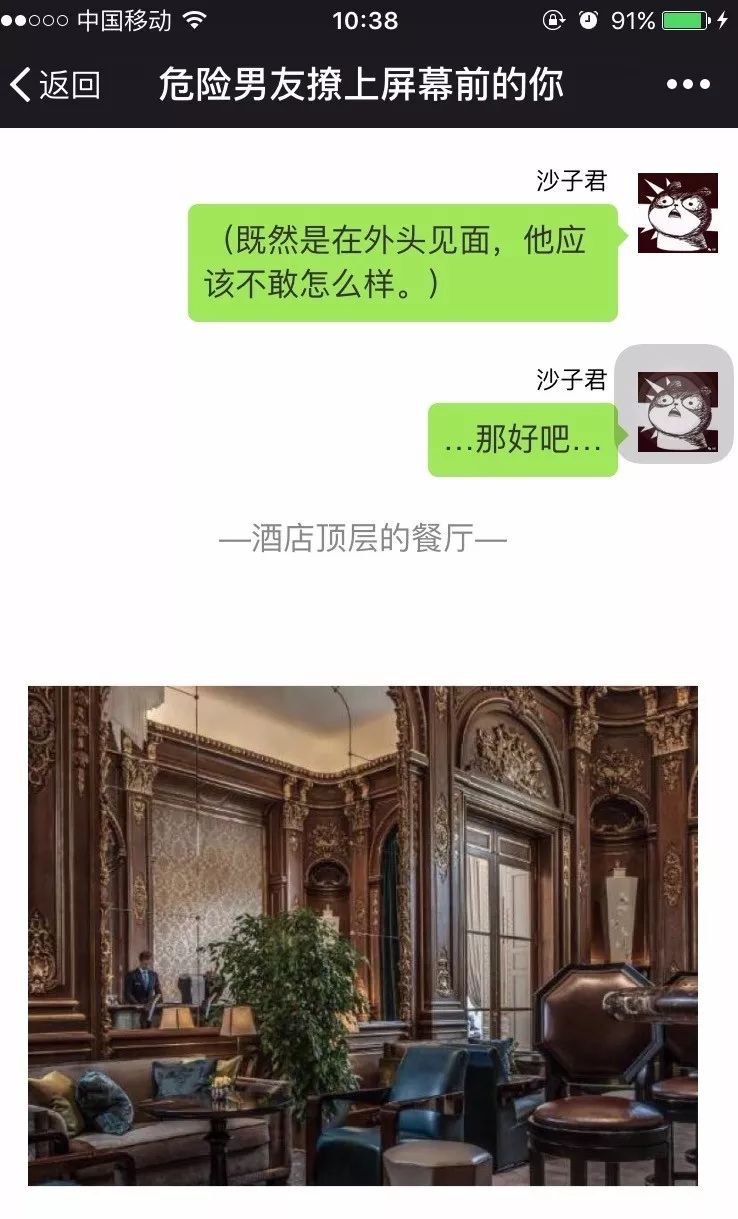Open the hotel restaurant photo

(x=362, y=935)
